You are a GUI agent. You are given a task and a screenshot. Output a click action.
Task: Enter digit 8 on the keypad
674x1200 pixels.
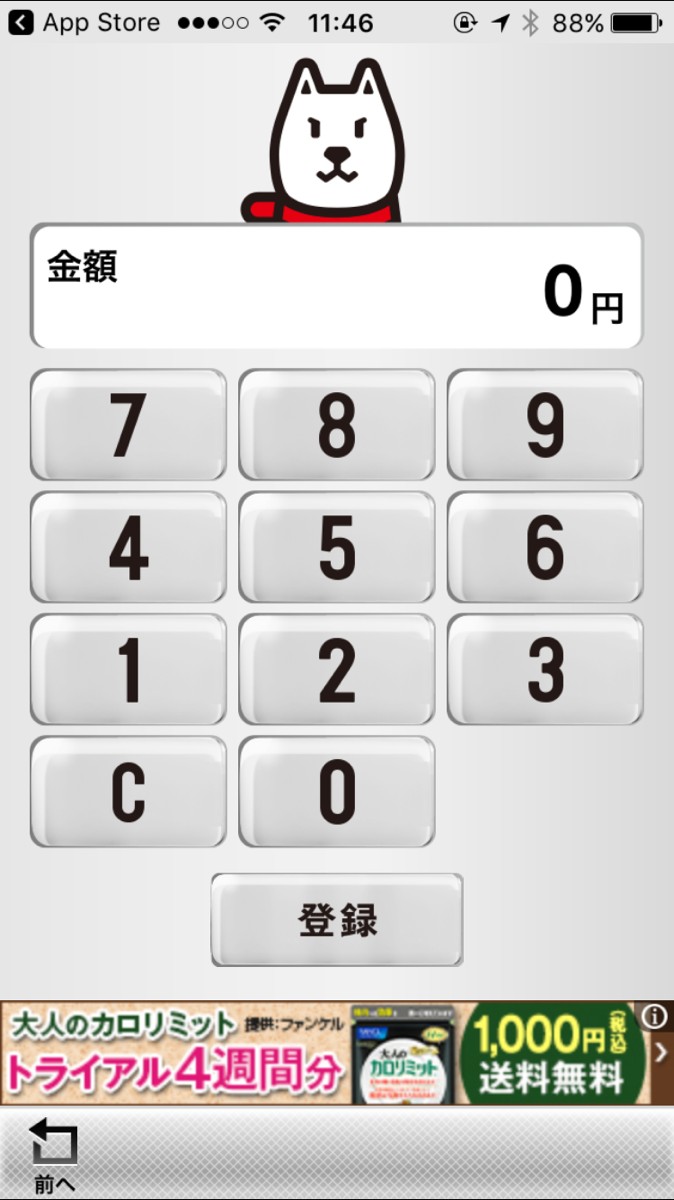coord(337,425)
